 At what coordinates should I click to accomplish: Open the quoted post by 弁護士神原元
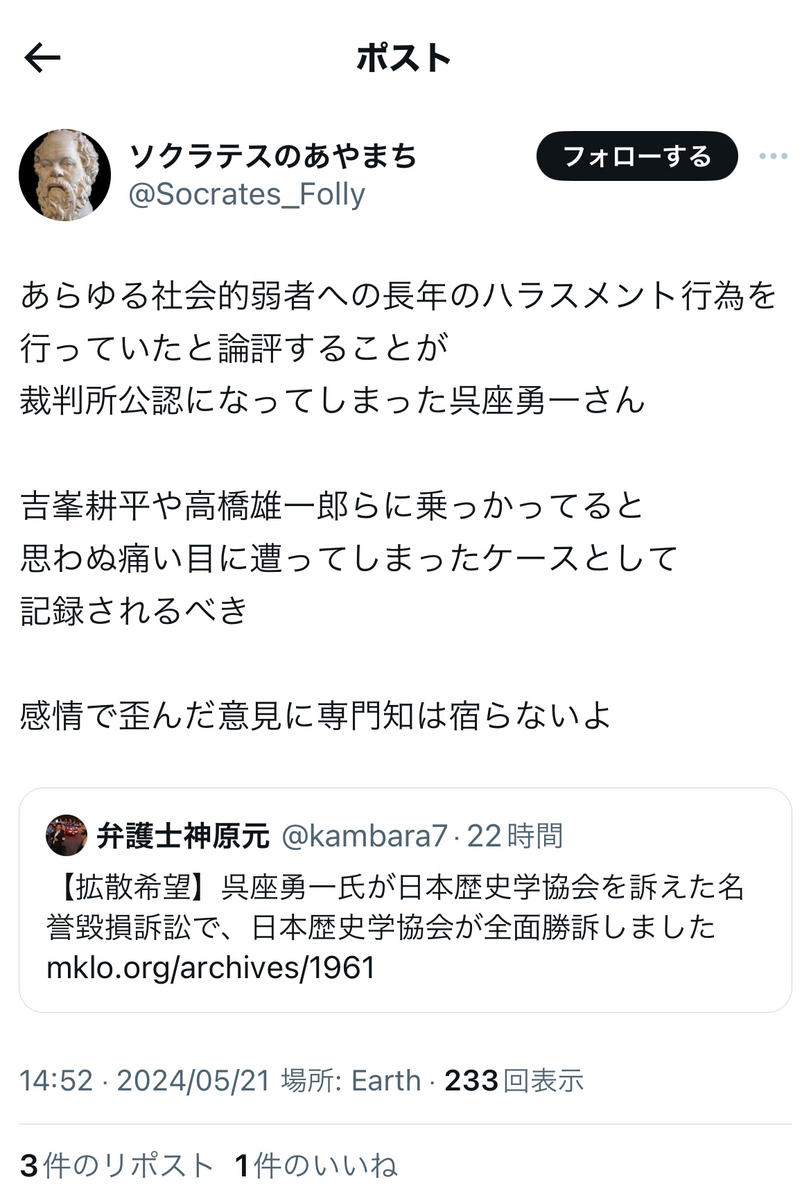[x=405, y=900]
